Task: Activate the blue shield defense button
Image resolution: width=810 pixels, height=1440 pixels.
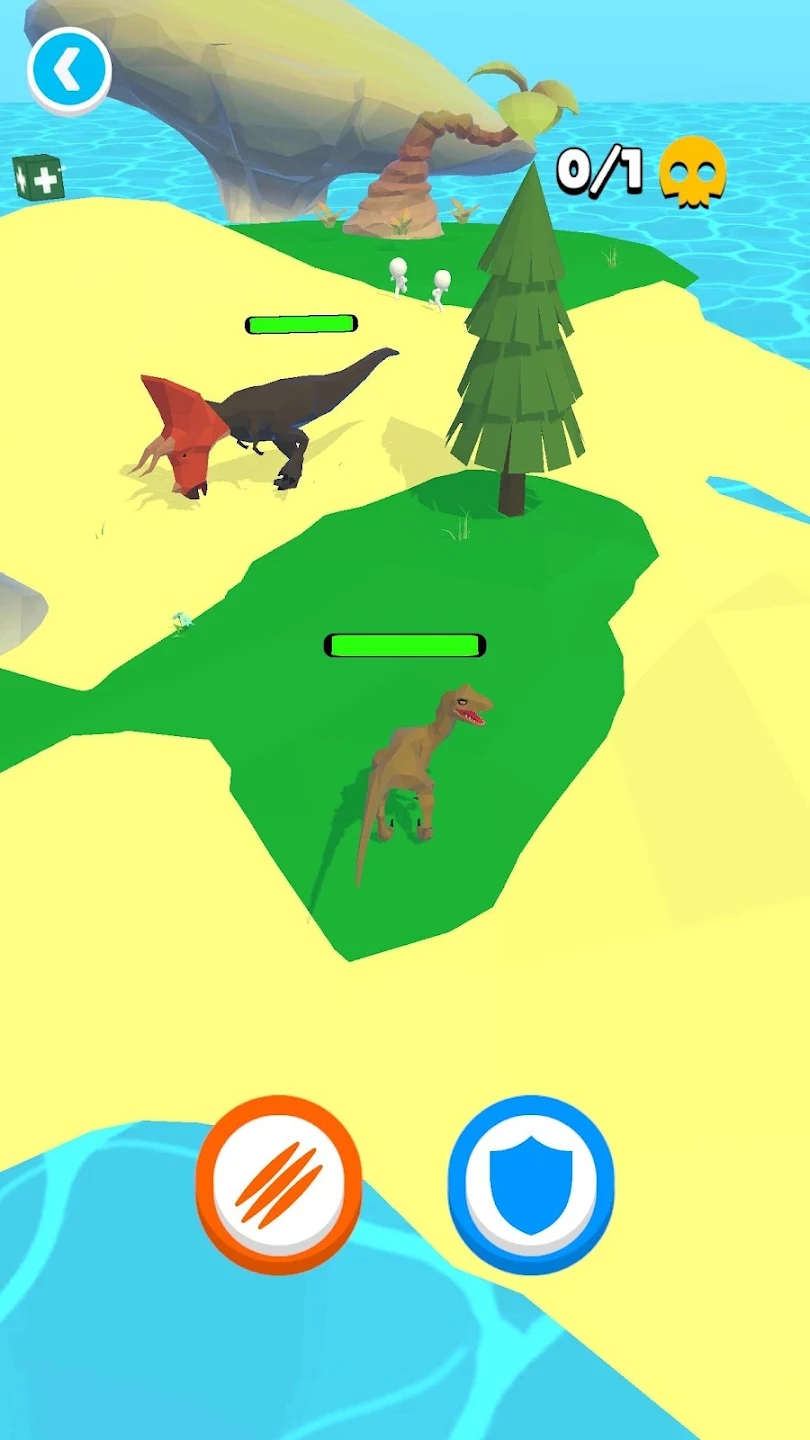Action: click(531, 1185)
